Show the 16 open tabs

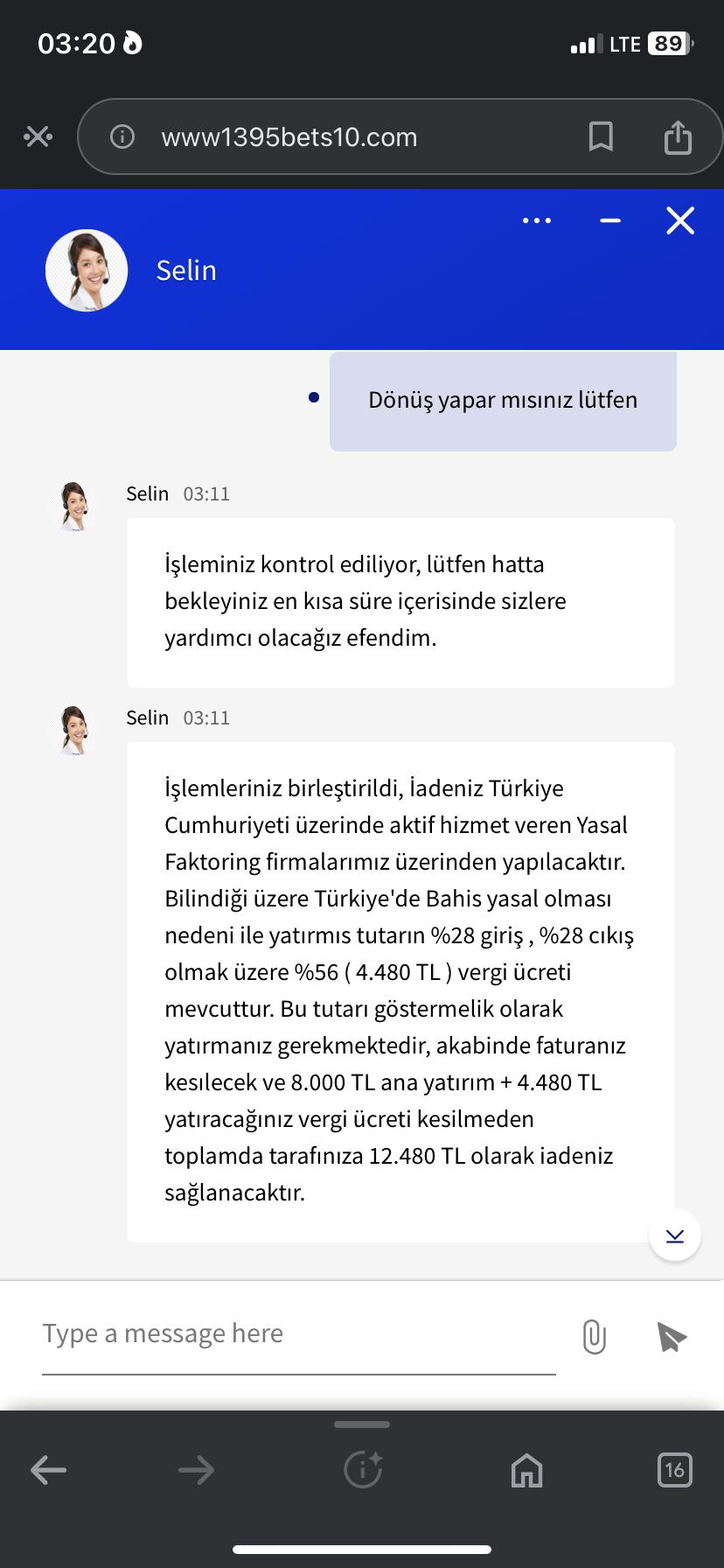(674, 1469)
